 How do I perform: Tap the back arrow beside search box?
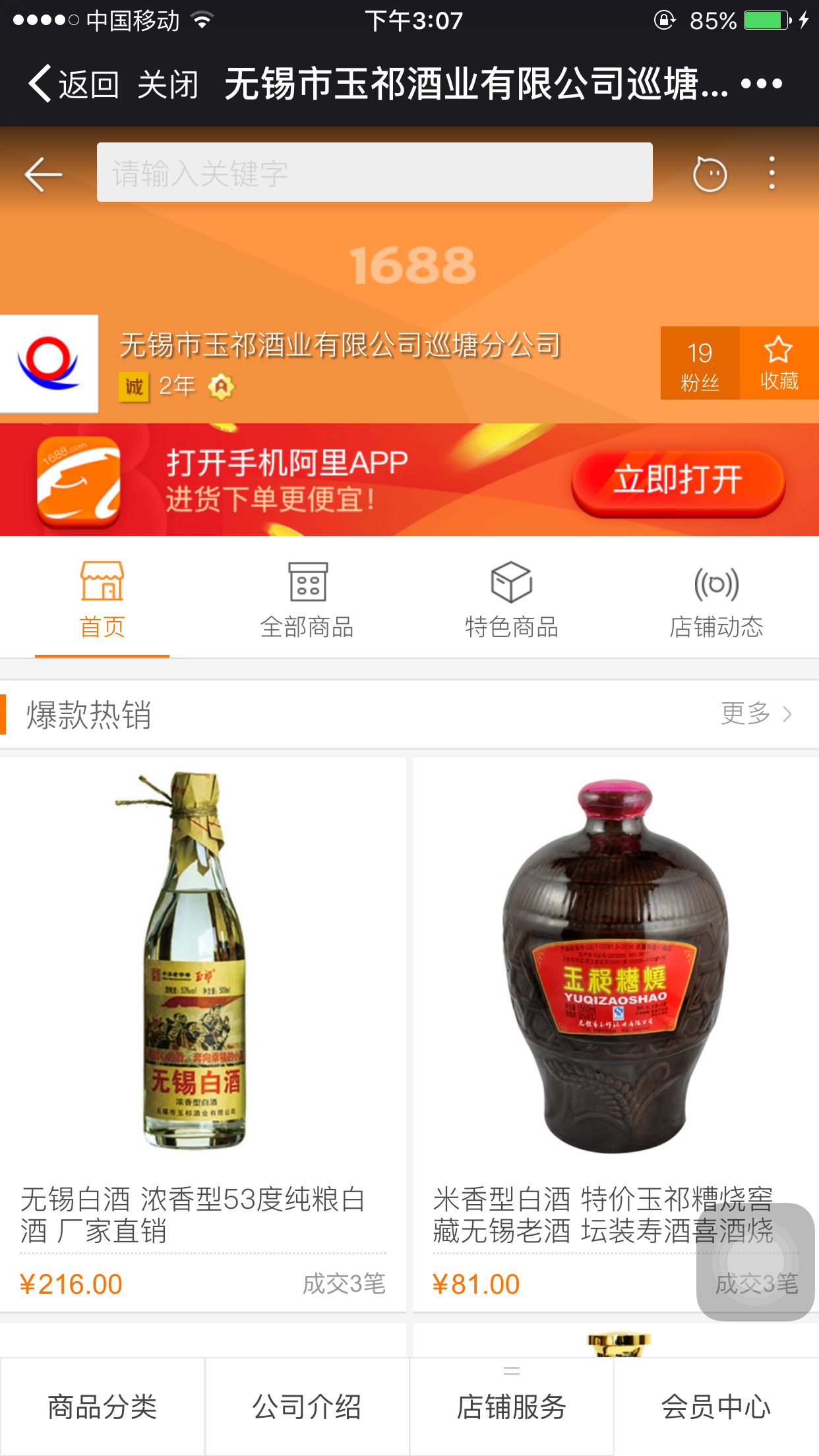pos(44,174)
